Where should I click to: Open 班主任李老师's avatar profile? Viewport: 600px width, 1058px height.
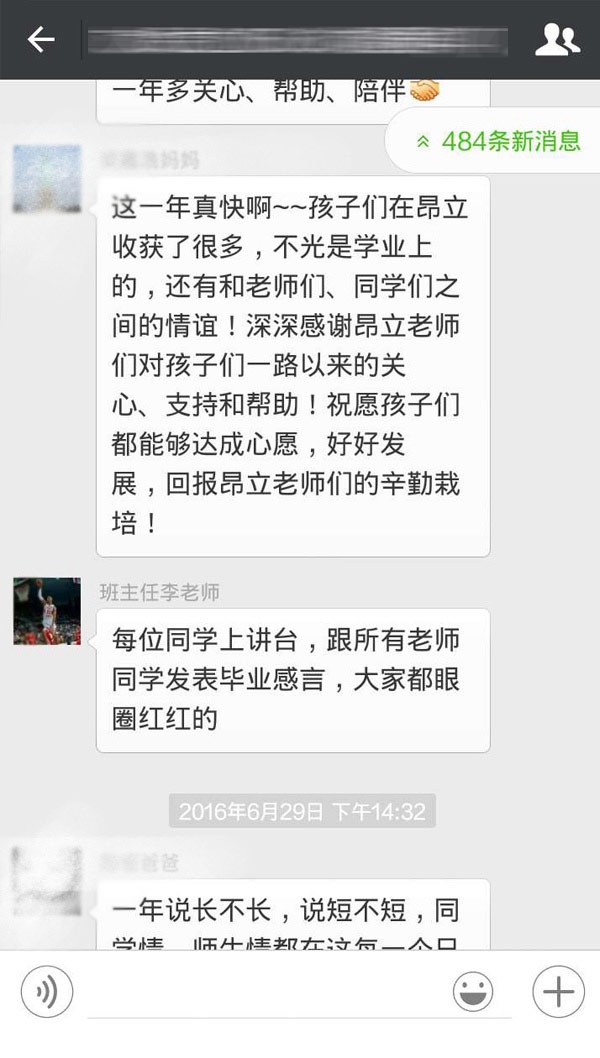pyautogui.click(x=47, y=610)
